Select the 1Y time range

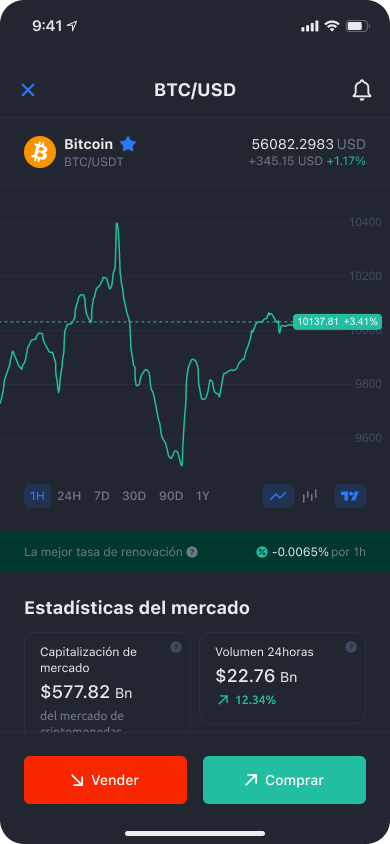click(202, 496)
